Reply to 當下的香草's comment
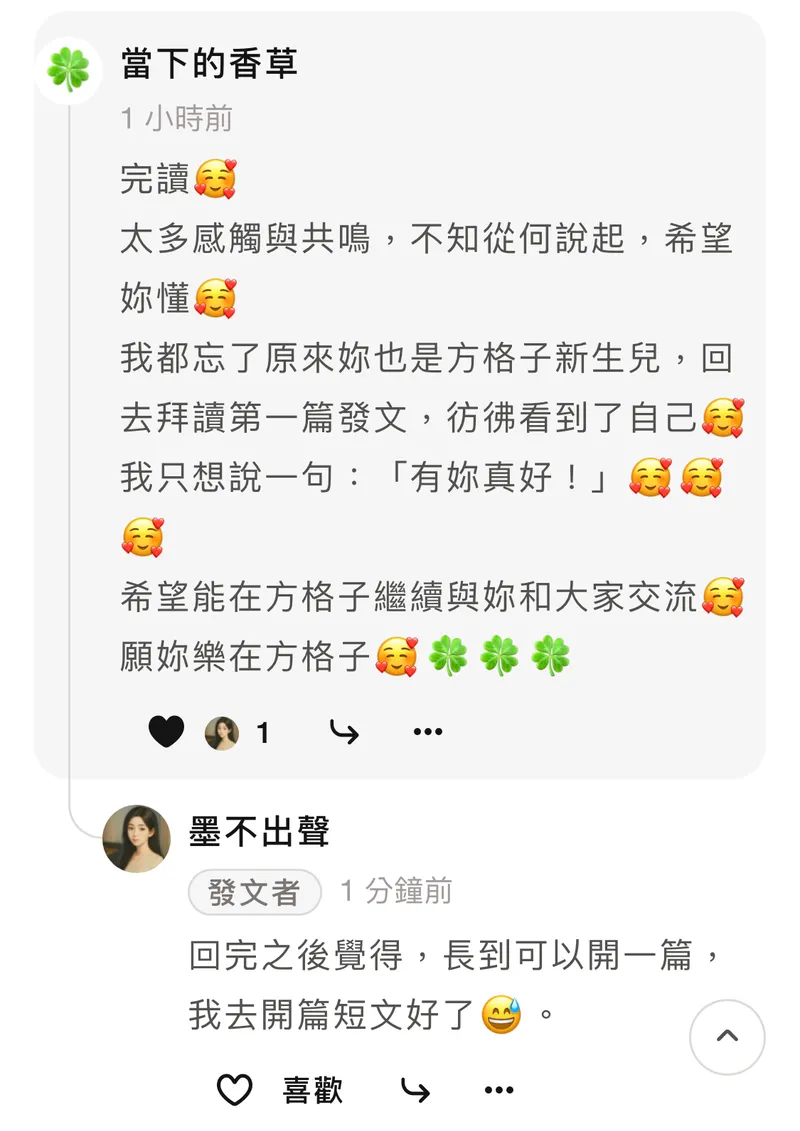 (x=344, y=734)
